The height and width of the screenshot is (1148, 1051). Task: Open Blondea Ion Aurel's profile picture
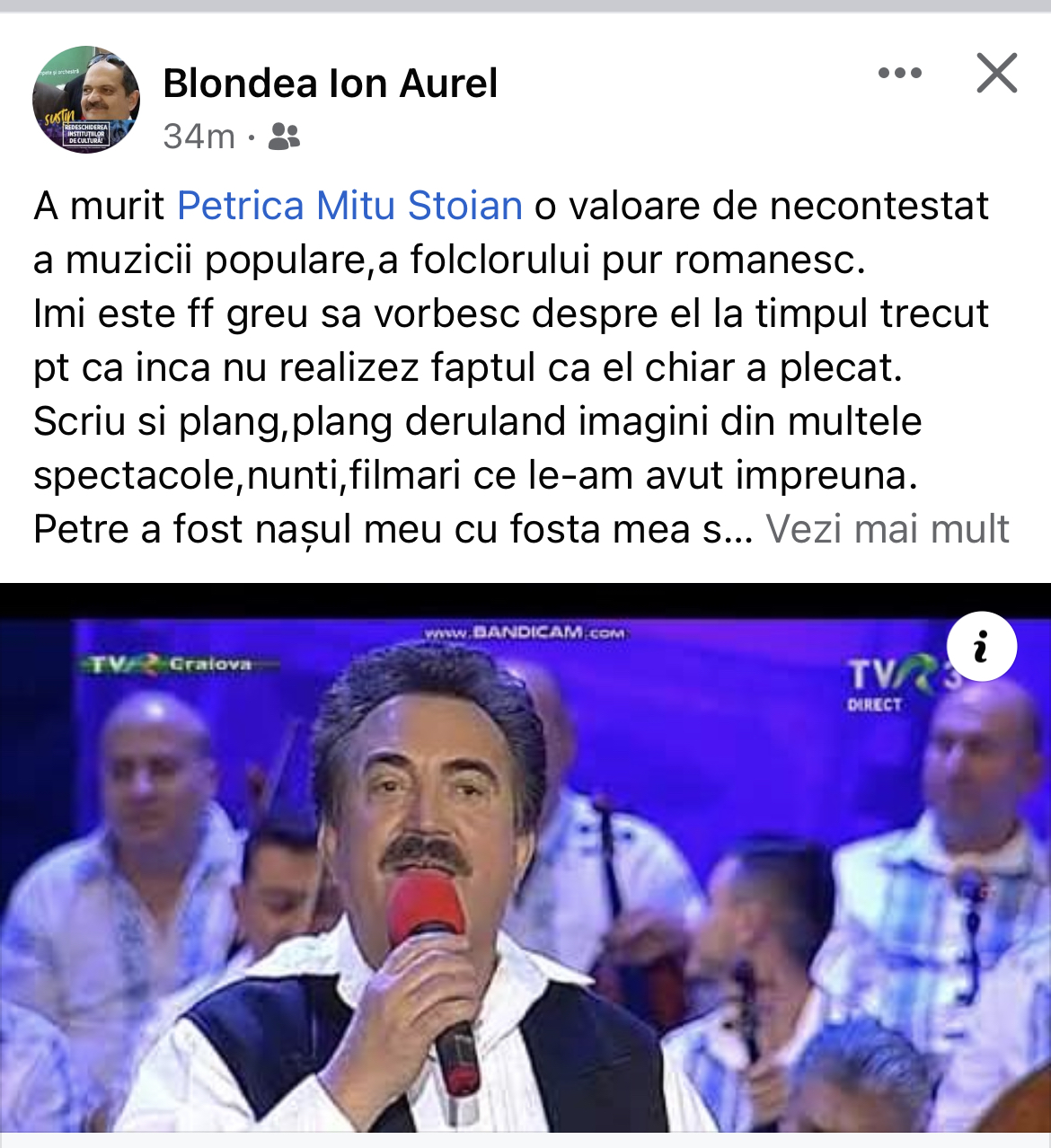[86, 100]
